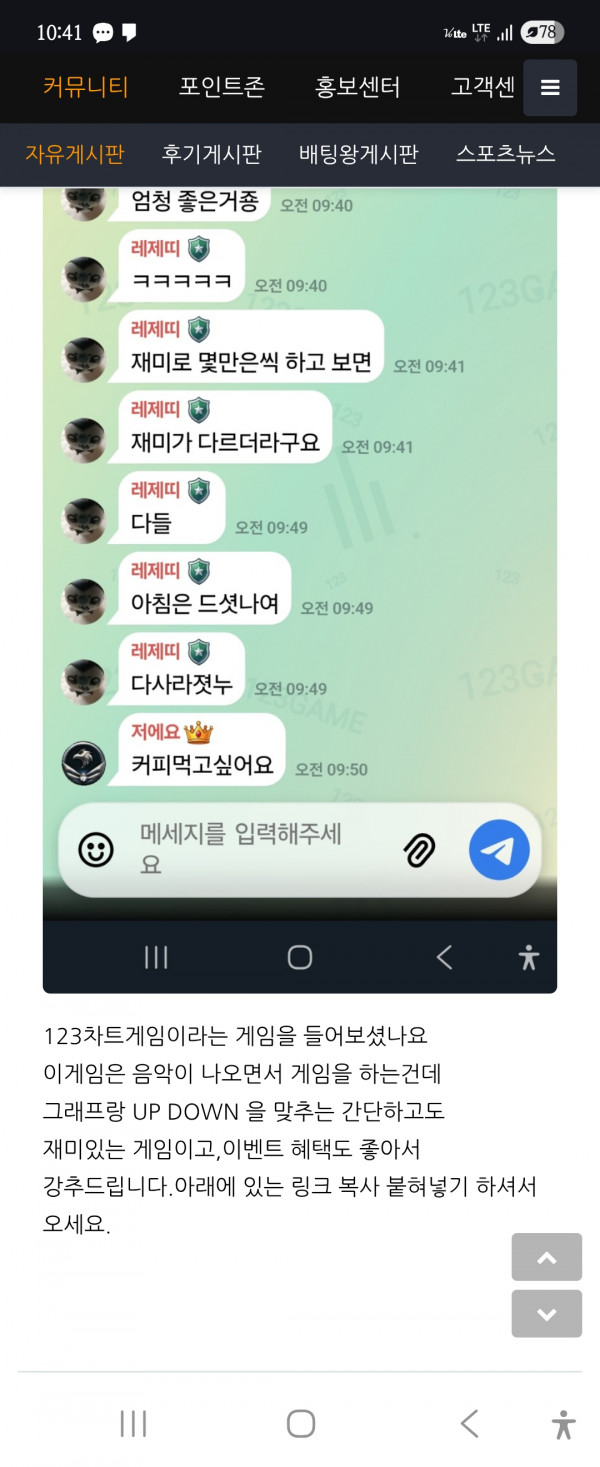Go to the 홍보센터 tab
Screen dimensions: 600x1467
tap(357, 87)
